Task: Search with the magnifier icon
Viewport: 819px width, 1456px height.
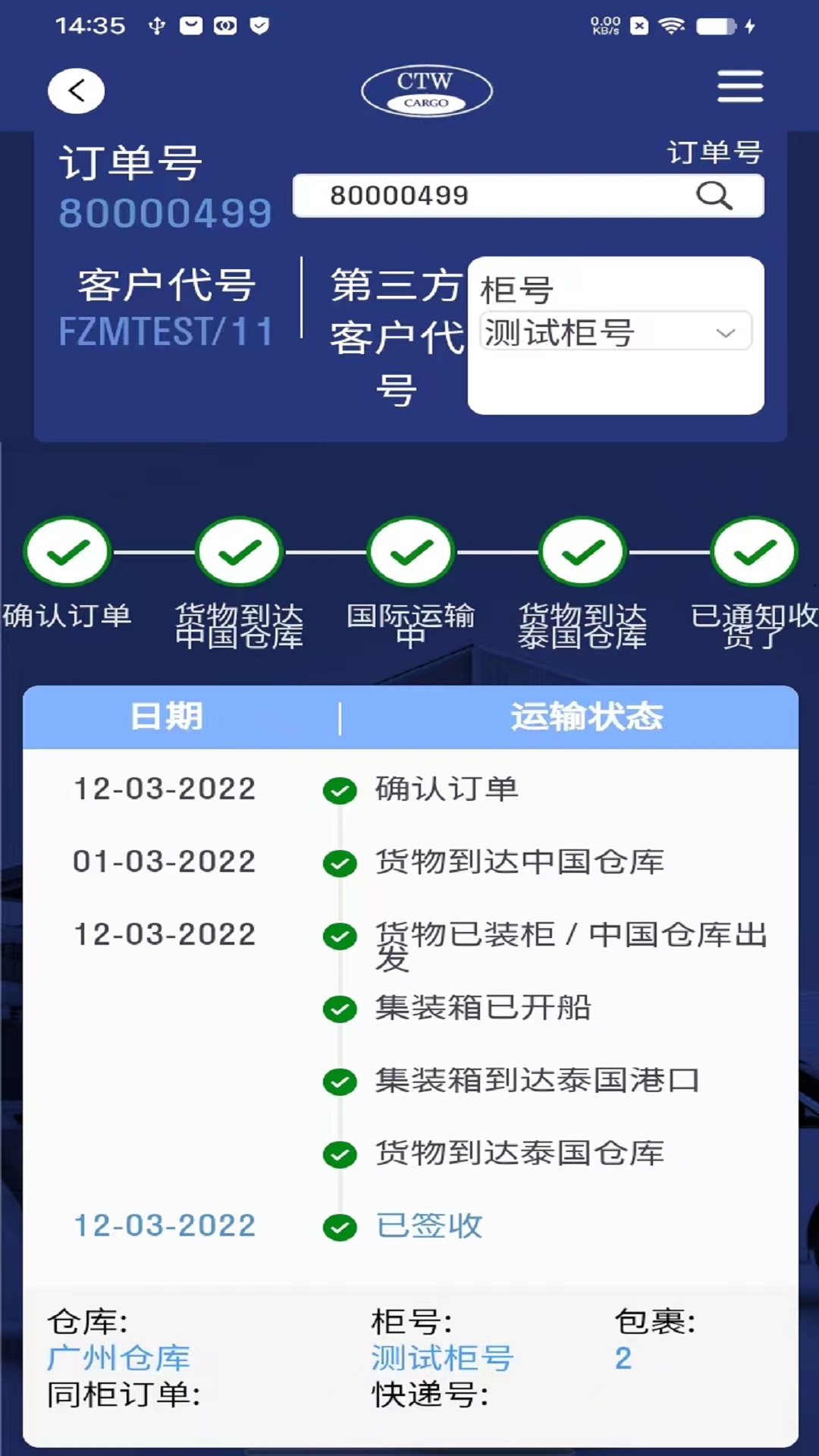Action: click(x=714, y=196)
